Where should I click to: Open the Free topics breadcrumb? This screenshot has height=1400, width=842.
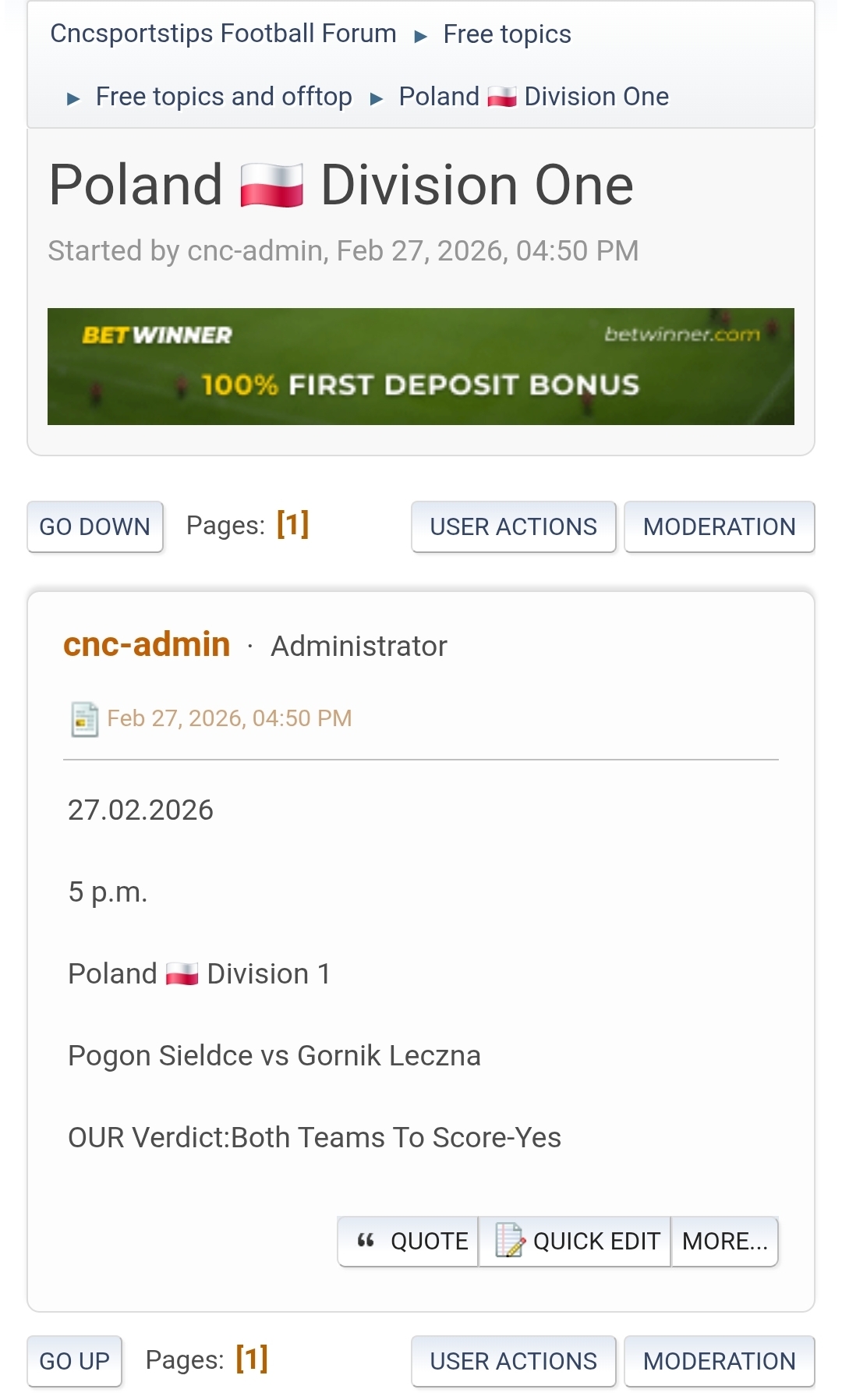click(x=507, y=34)
